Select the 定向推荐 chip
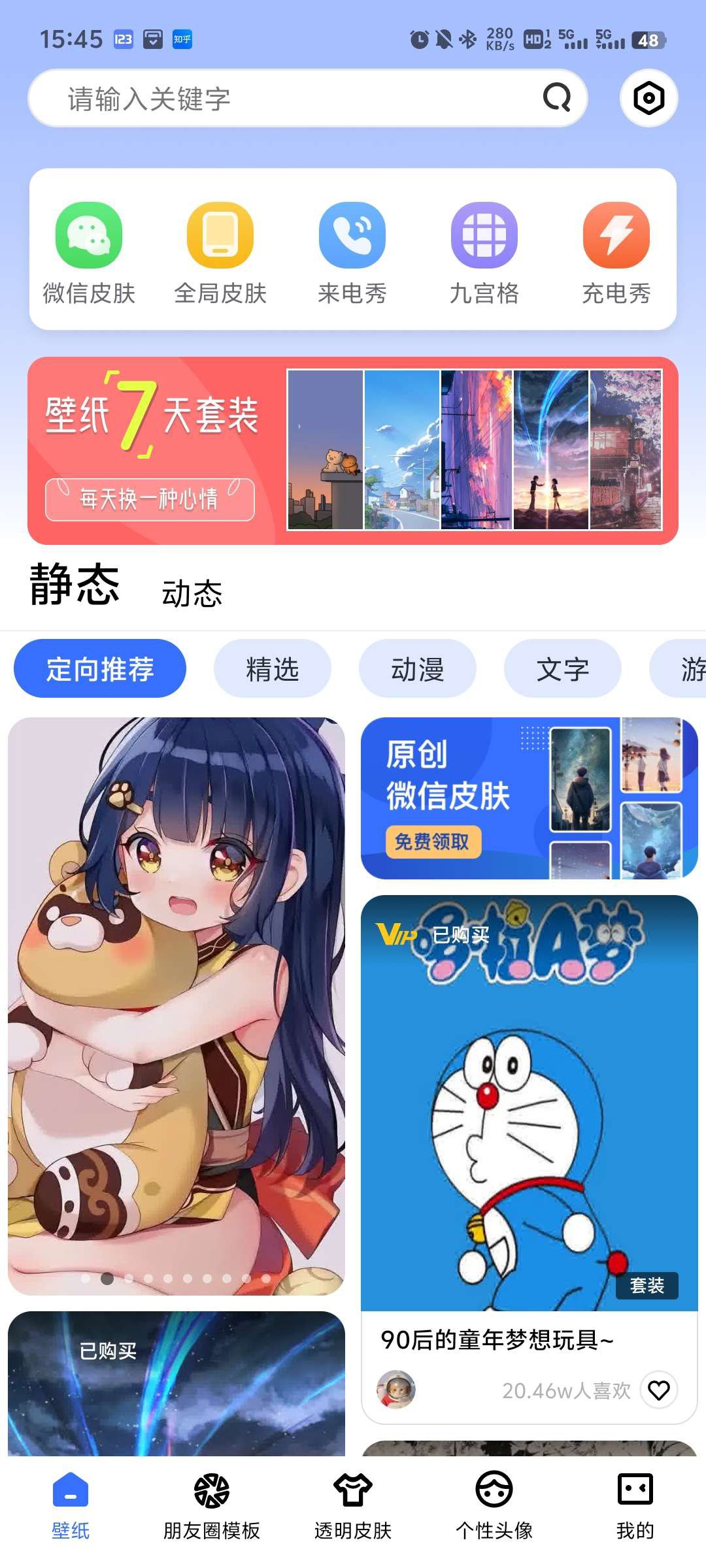This screenshot has width=706, height=1568. tap(100, 669)
